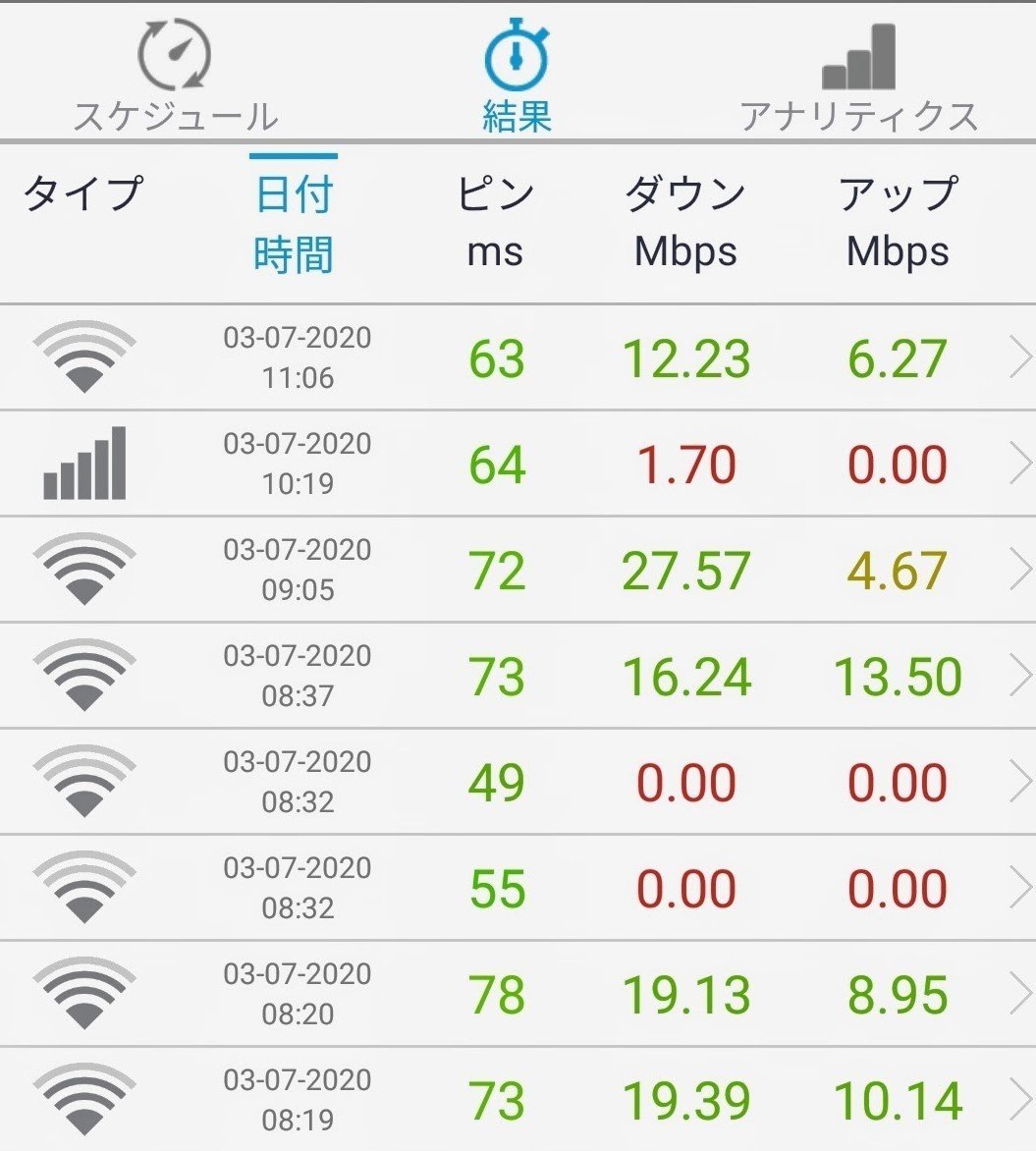Screen dimensions: 1036x1151
Task: Sort results by アップ Mbps column
Action: point(898,223)
